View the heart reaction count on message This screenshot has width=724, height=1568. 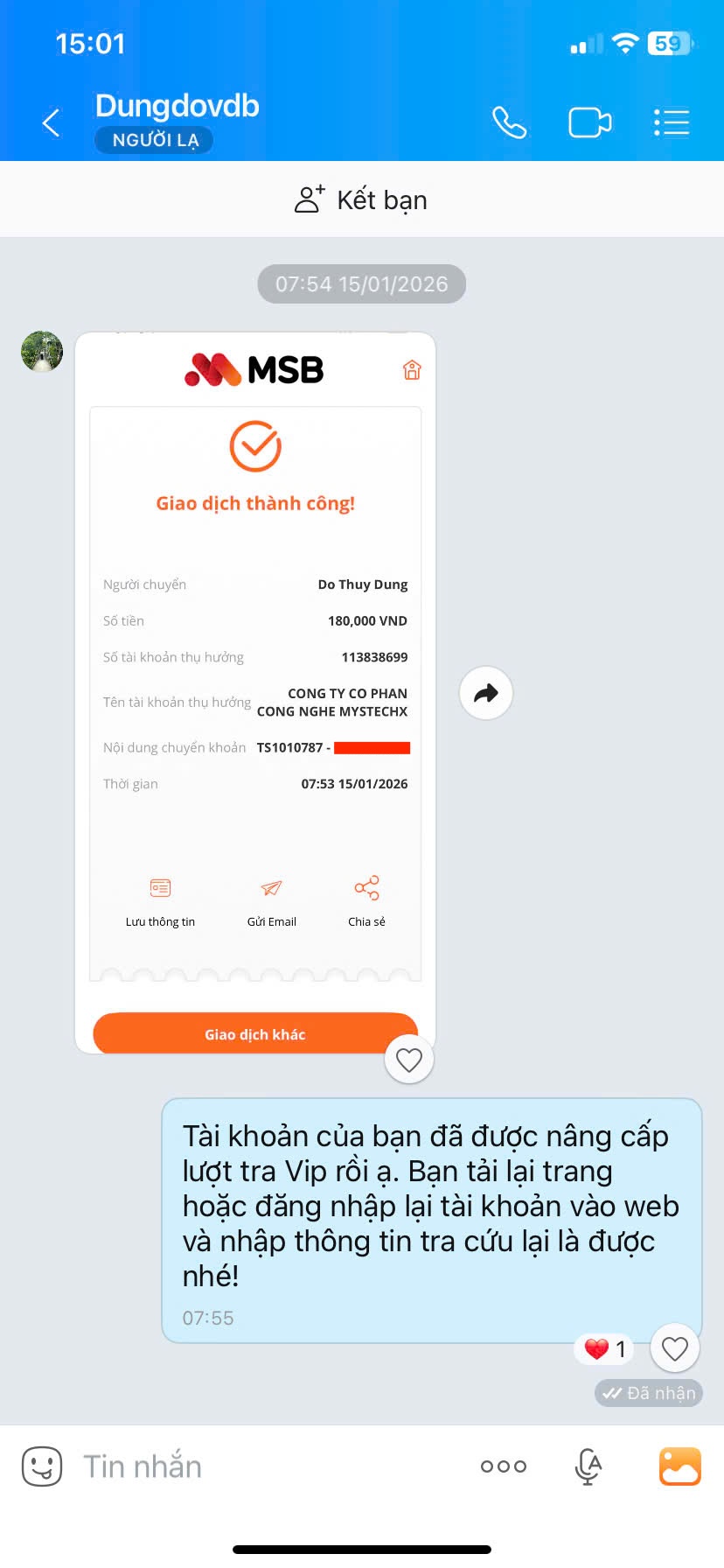[x=605, y=1348]
